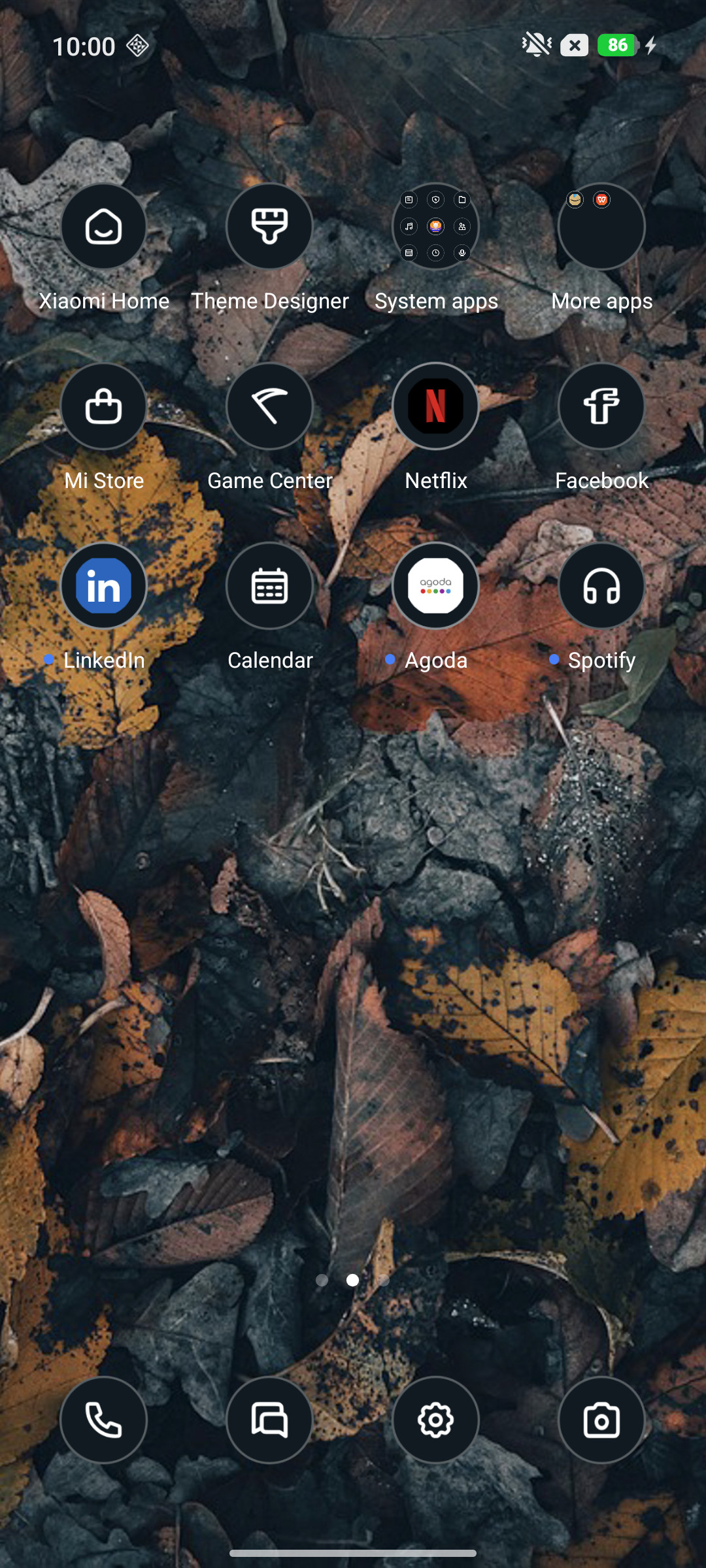The image size is (706, 1568).
Task: Start the Netflix app
Action: click(435, 406)
